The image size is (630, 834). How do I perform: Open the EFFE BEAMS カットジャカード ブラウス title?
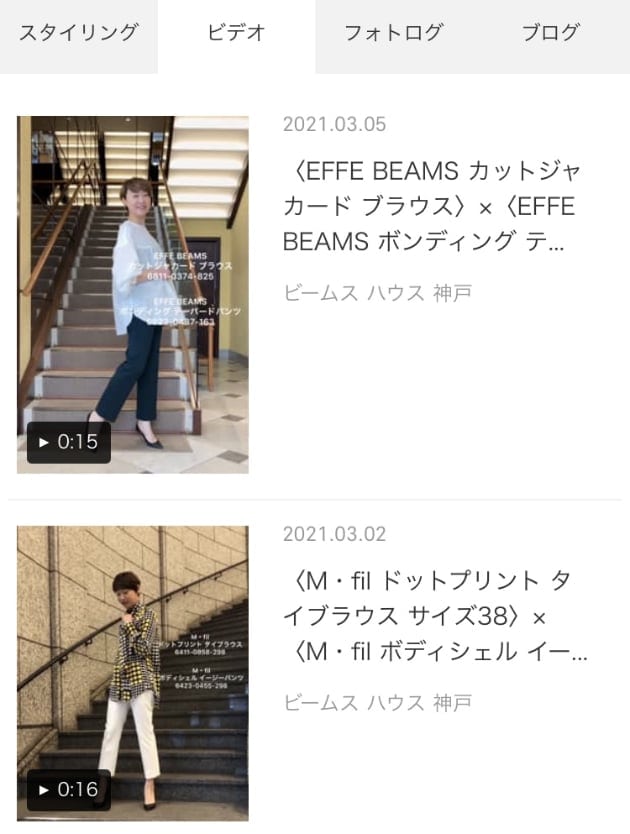pyautogui.click(x=432, y=206)
